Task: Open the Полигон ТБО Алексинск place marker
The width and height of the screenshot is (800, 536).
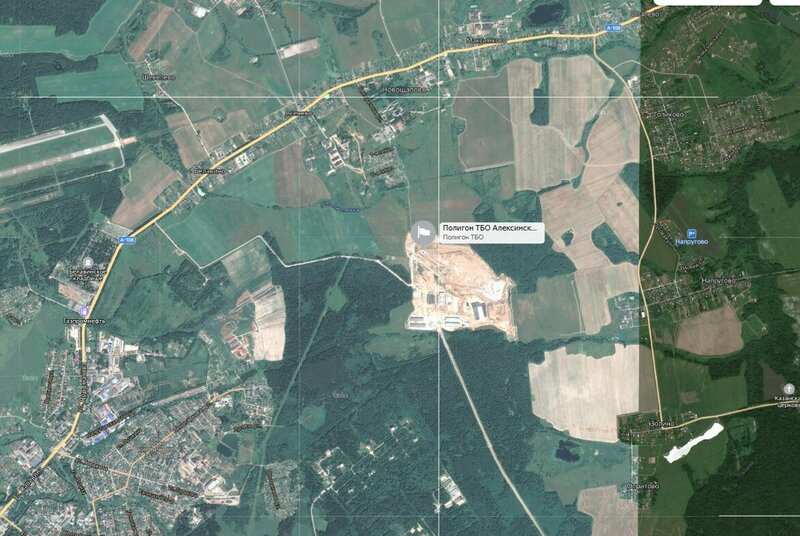Action: (x=424, y=233)
